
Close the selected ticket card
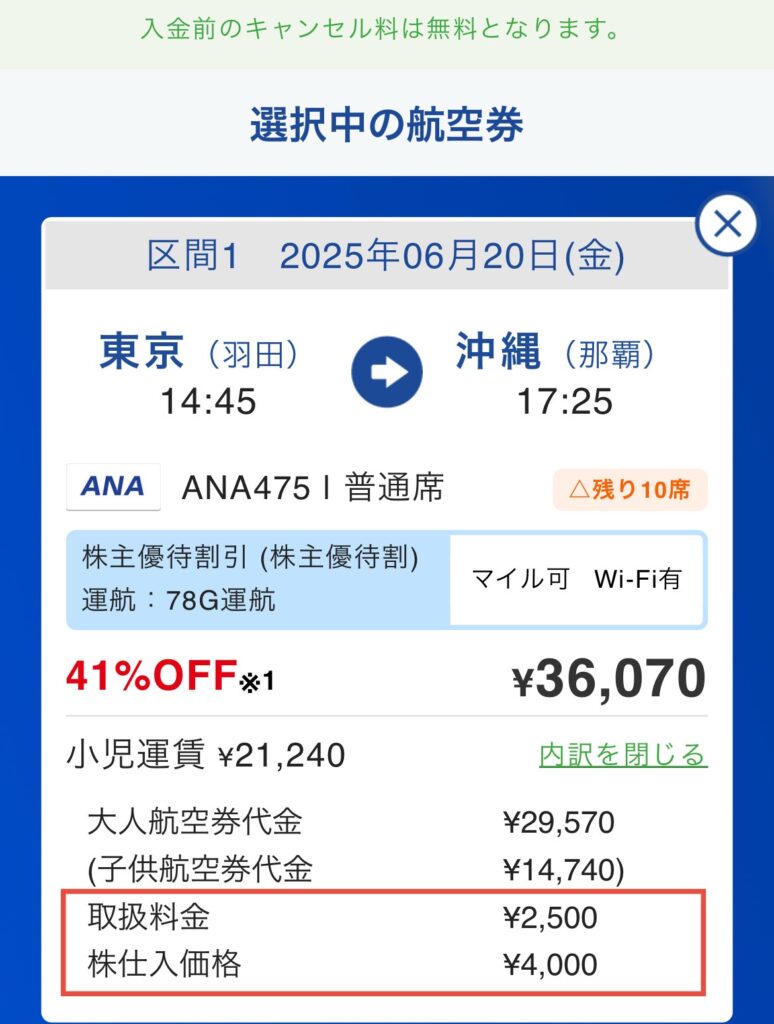tap(727, 225)
